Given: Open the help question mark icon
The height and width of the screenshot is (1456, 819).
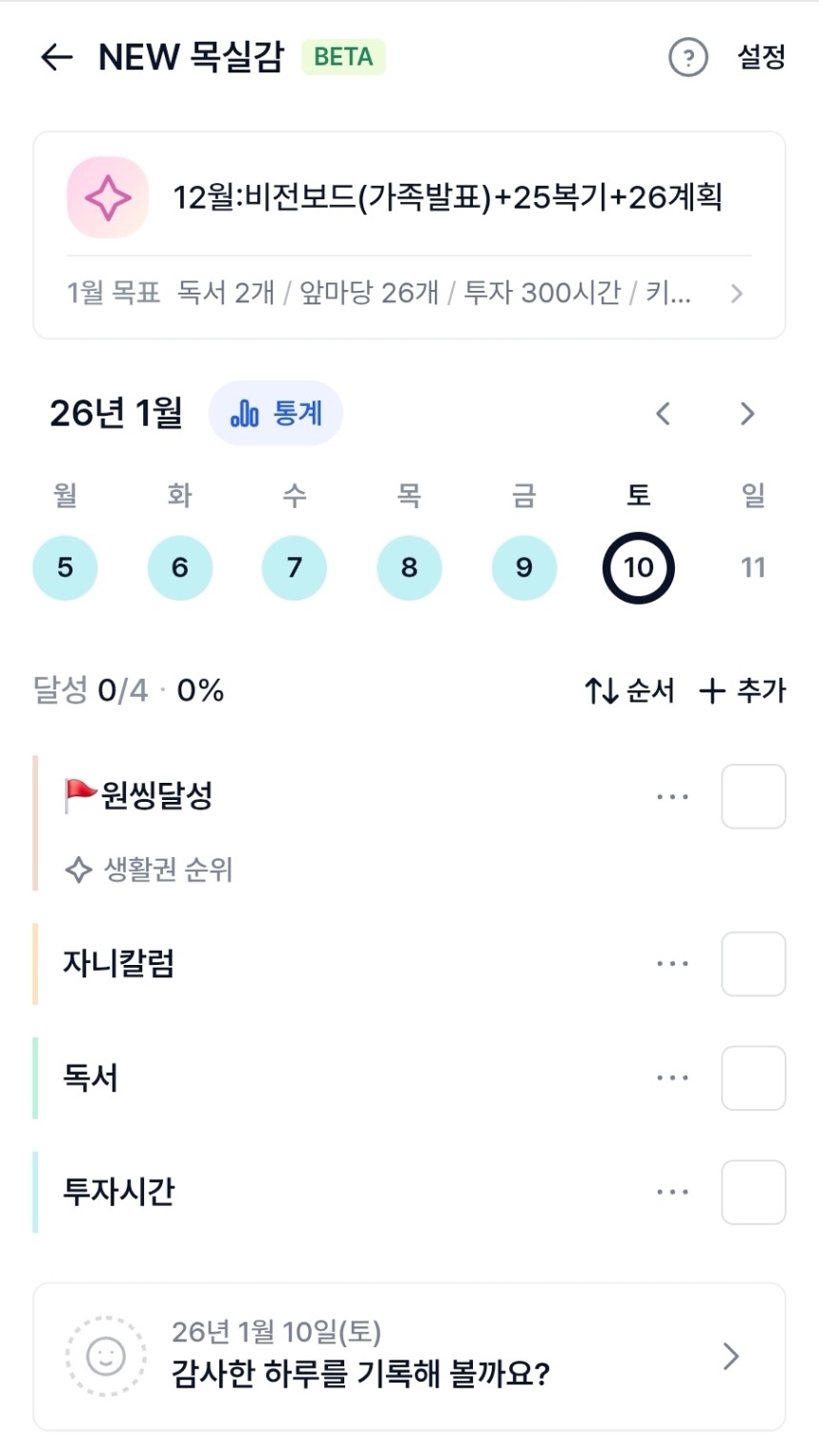Looking at the screenshot, I should [687, 57].
